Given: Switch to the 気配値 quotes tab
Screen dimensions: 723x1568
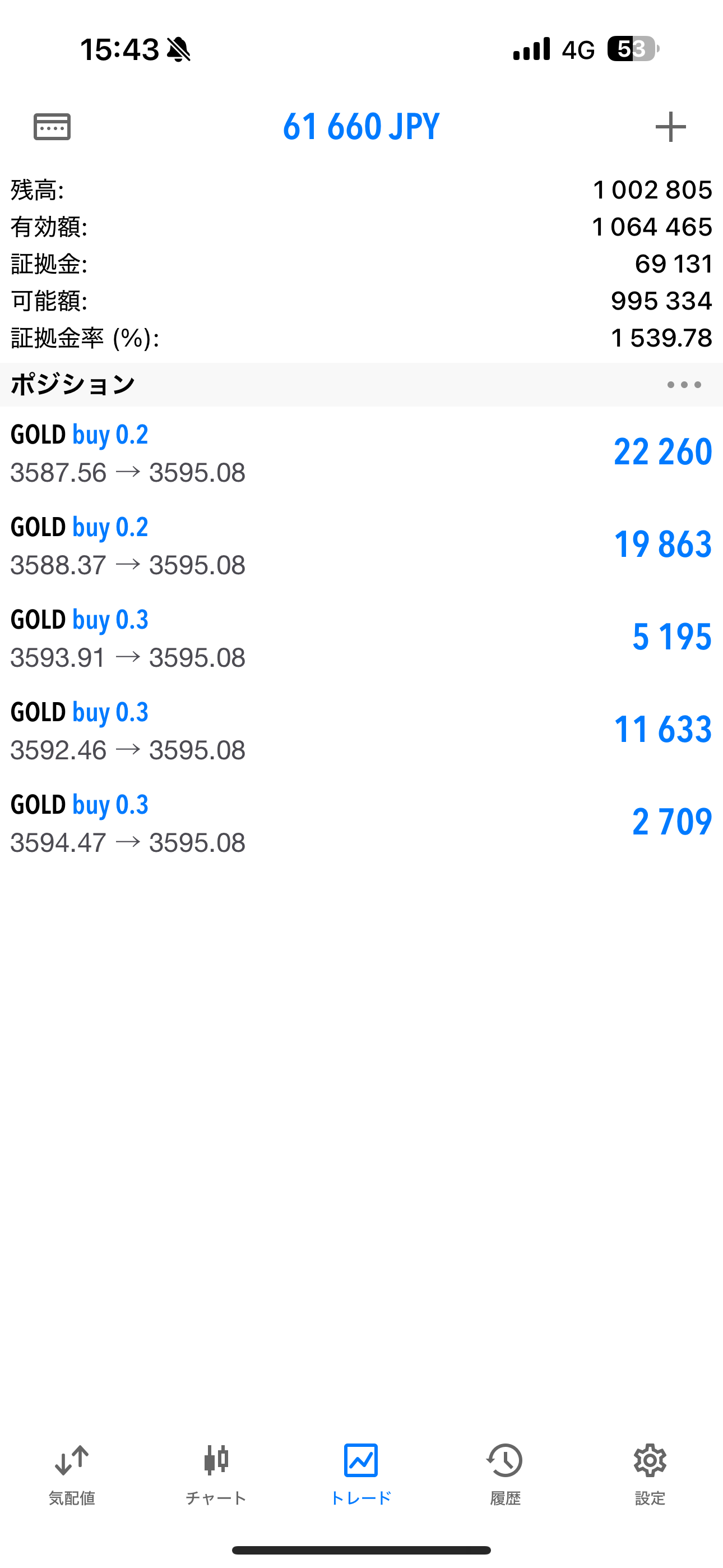Looking at the screenshot, I should click(72, 1474).
